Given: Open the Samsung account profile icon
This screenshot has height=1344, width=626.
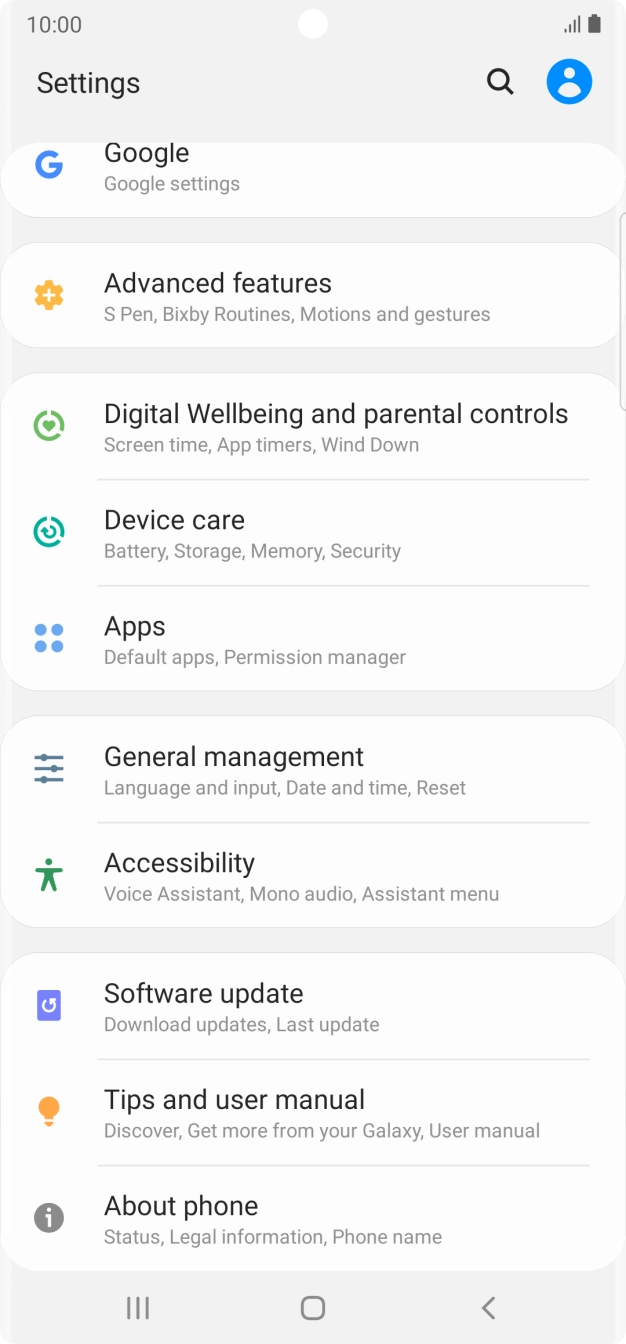Looking at the screenshot, I should [x=569, y=82].
